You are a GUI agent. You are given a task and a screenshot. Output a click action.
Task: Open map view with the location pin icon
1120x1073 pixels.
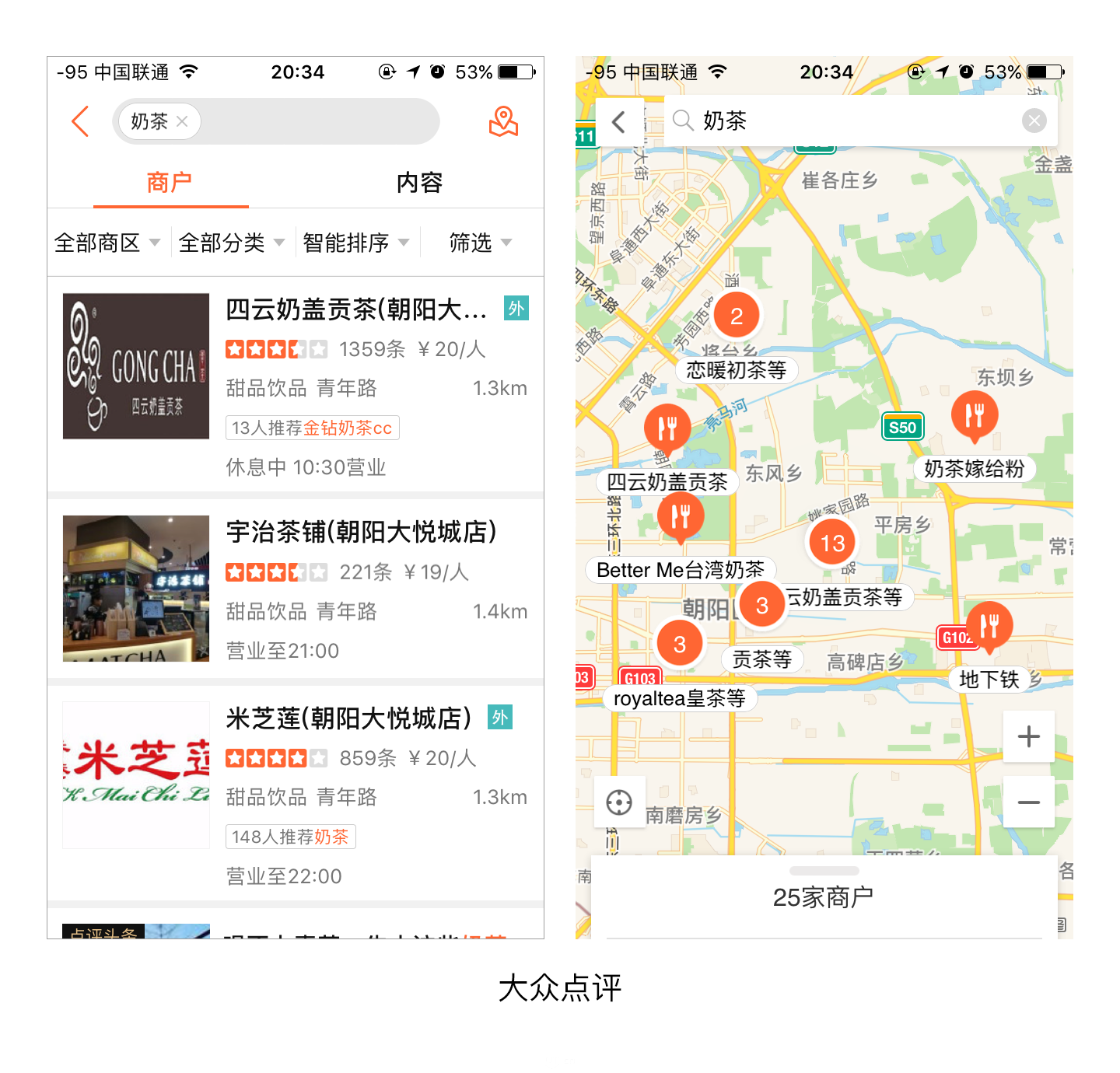point(503,121)
